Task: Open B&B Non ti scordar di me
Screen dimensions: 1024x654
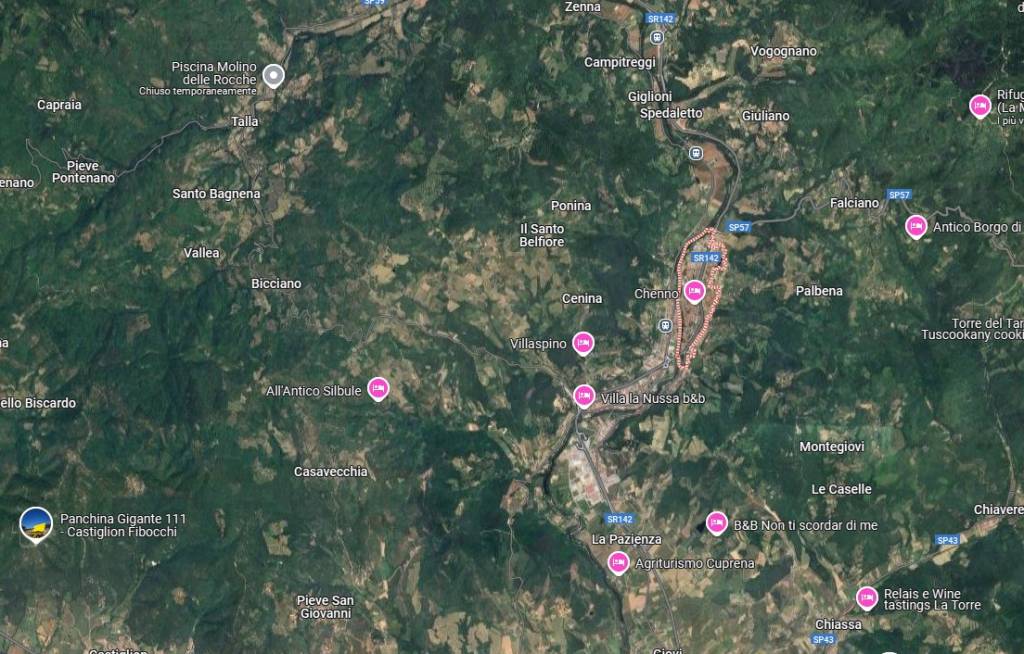Action: [x=716, y=522]
